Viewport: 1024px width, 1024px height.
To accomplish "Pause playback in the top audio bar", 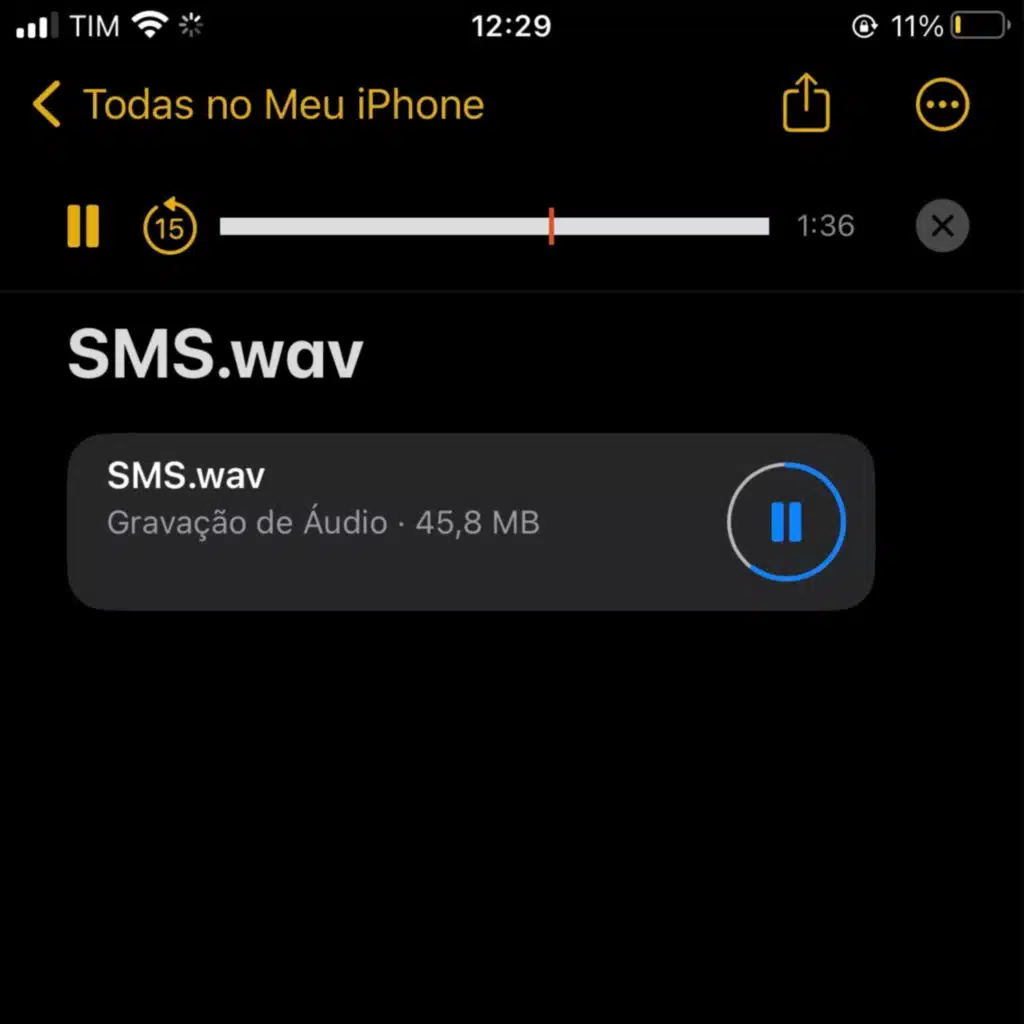I will 83,226.
